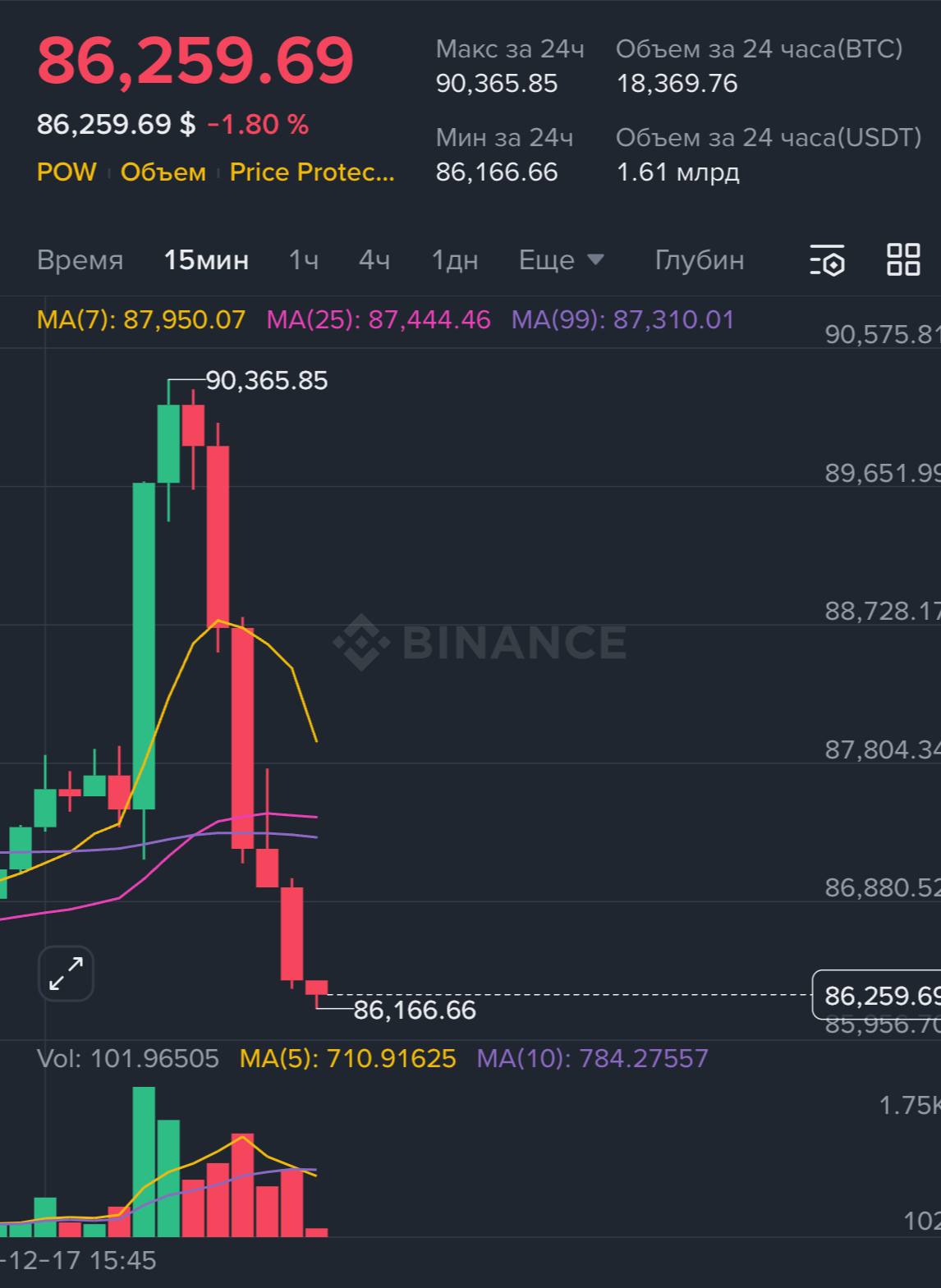Switch to the Время line chart
This screenshot has width=941, height=1288.
80,260
